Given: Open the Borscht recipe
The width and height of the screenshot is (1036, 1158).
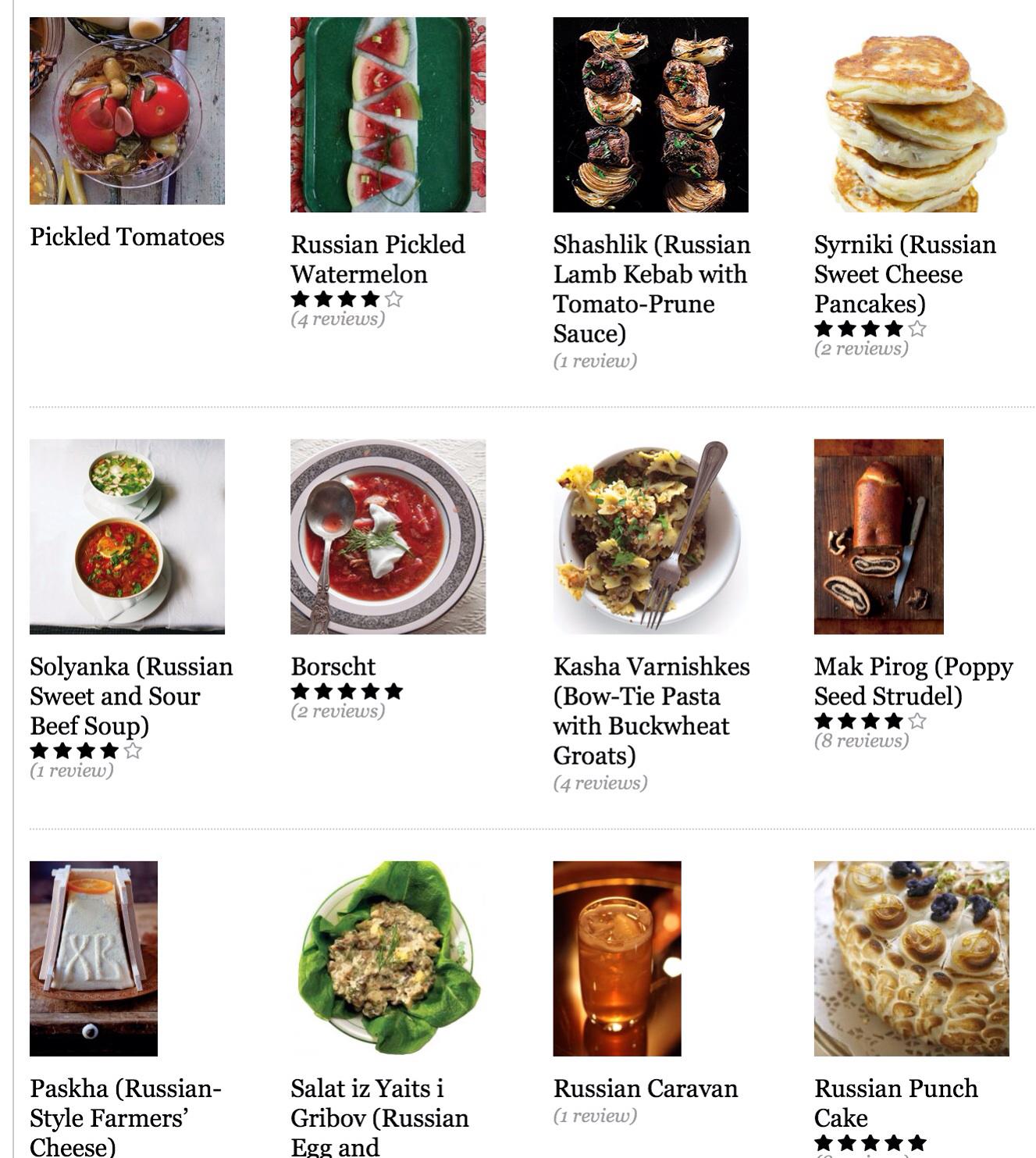Looking at the screenshot, I should tap(388, 536).
